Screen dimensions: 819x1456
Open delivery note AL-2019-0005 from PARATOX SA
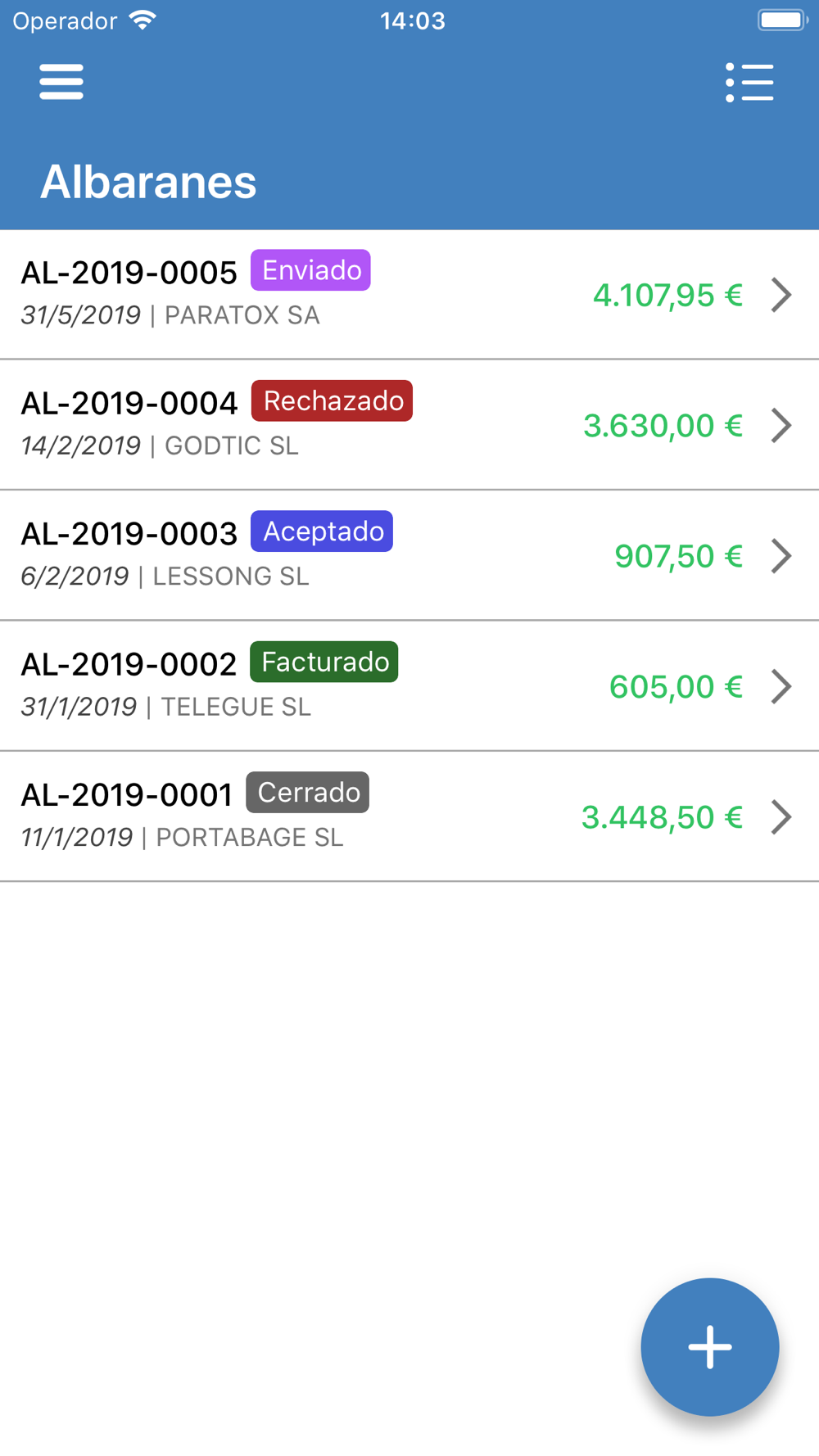tap(409, 295)
